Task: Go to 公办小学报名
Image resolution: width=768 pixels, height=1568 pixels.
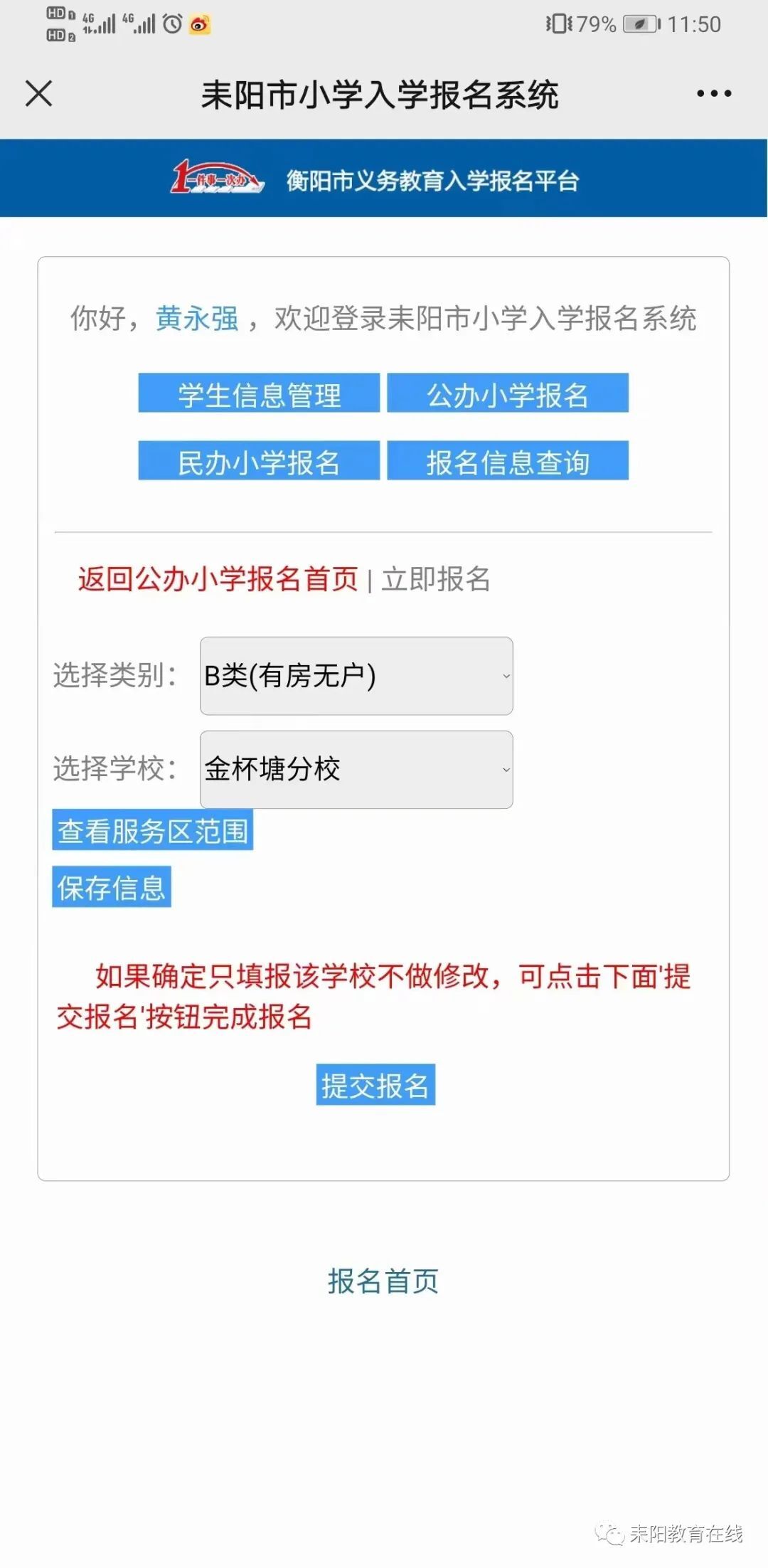Action: click(x=508, y=393)
